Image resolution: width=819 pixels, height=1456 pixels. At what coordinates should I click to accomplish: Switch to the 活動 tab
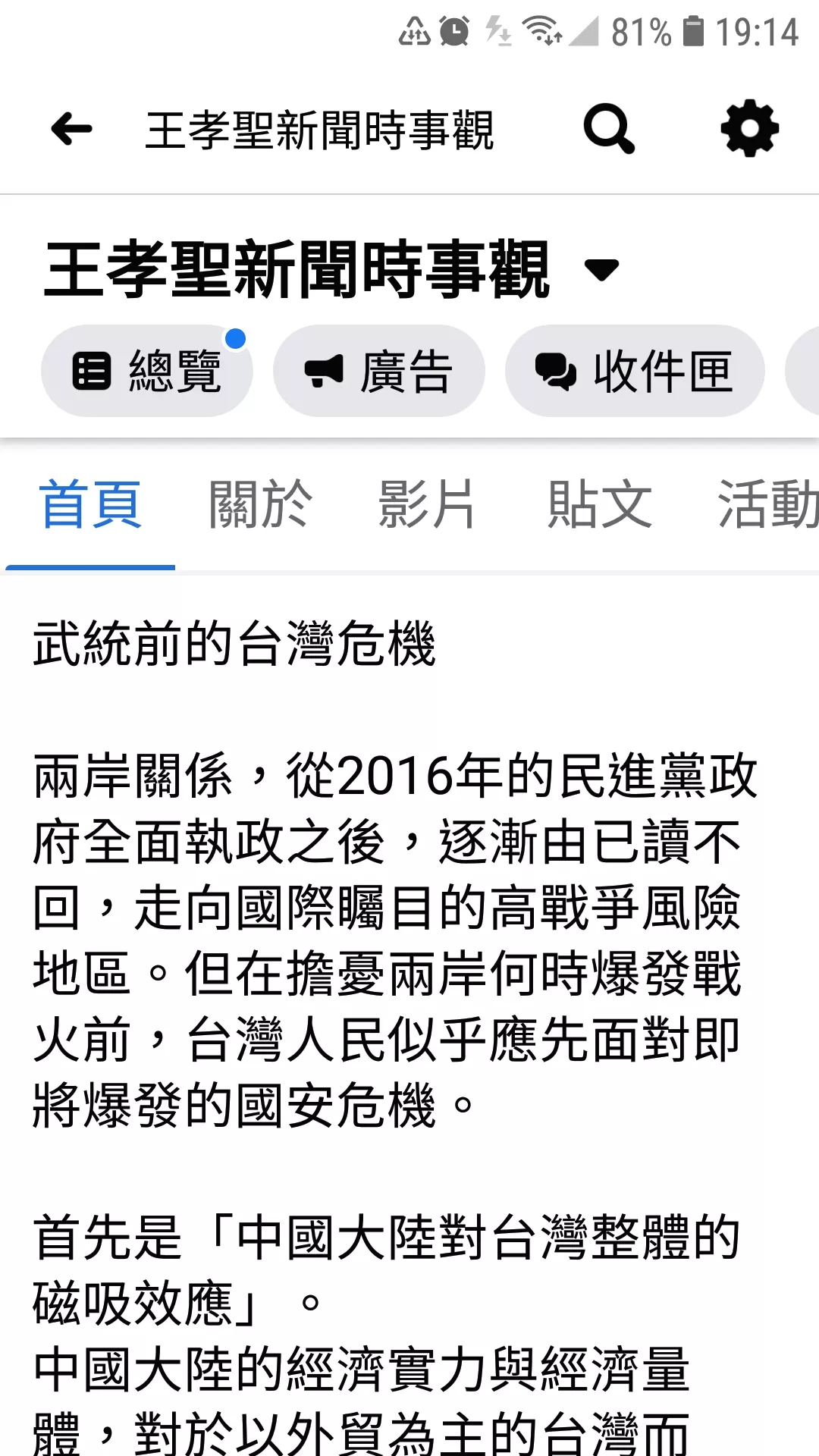pyautogui.click(x=766, y=504)
